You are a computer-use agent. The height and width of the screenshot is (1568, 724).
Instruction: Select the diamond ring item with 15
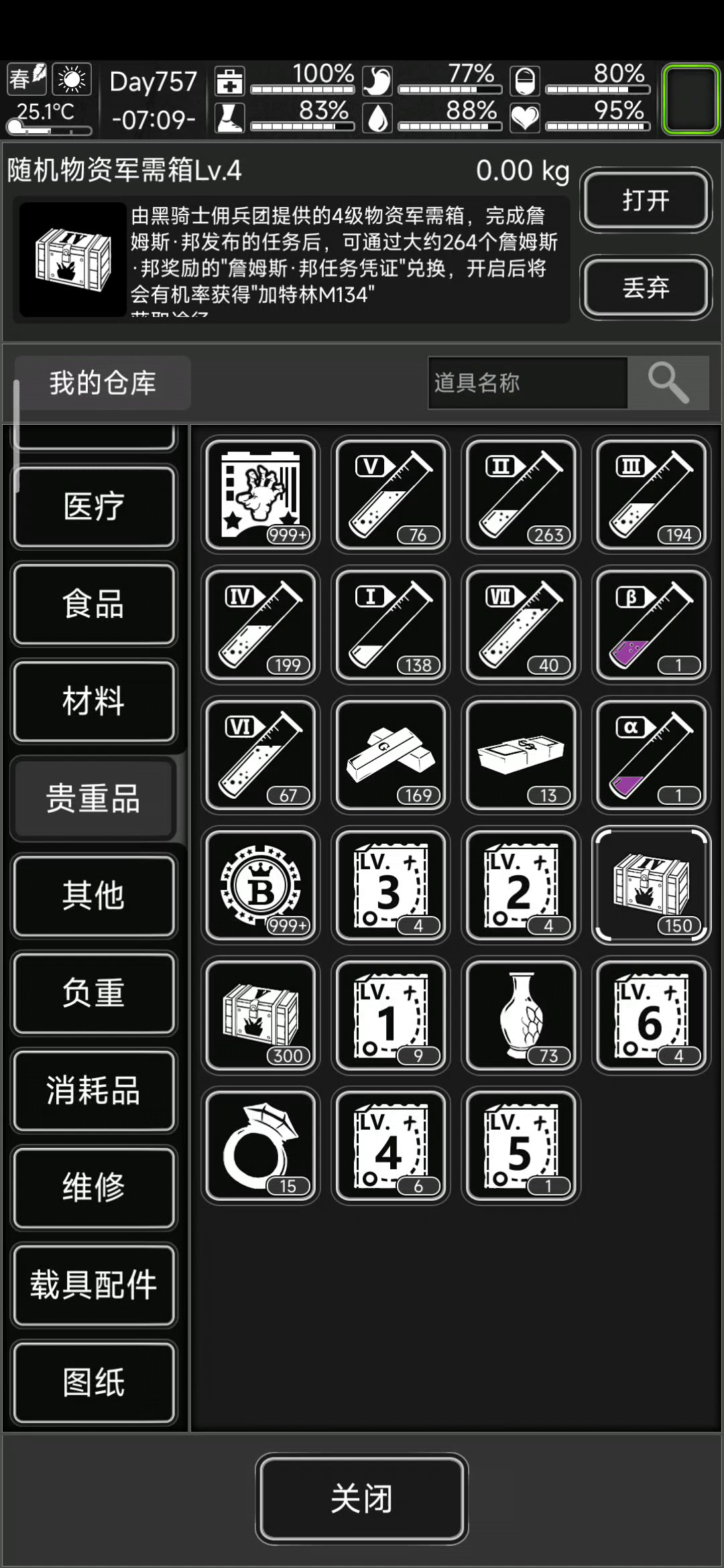click(261, 1146)
